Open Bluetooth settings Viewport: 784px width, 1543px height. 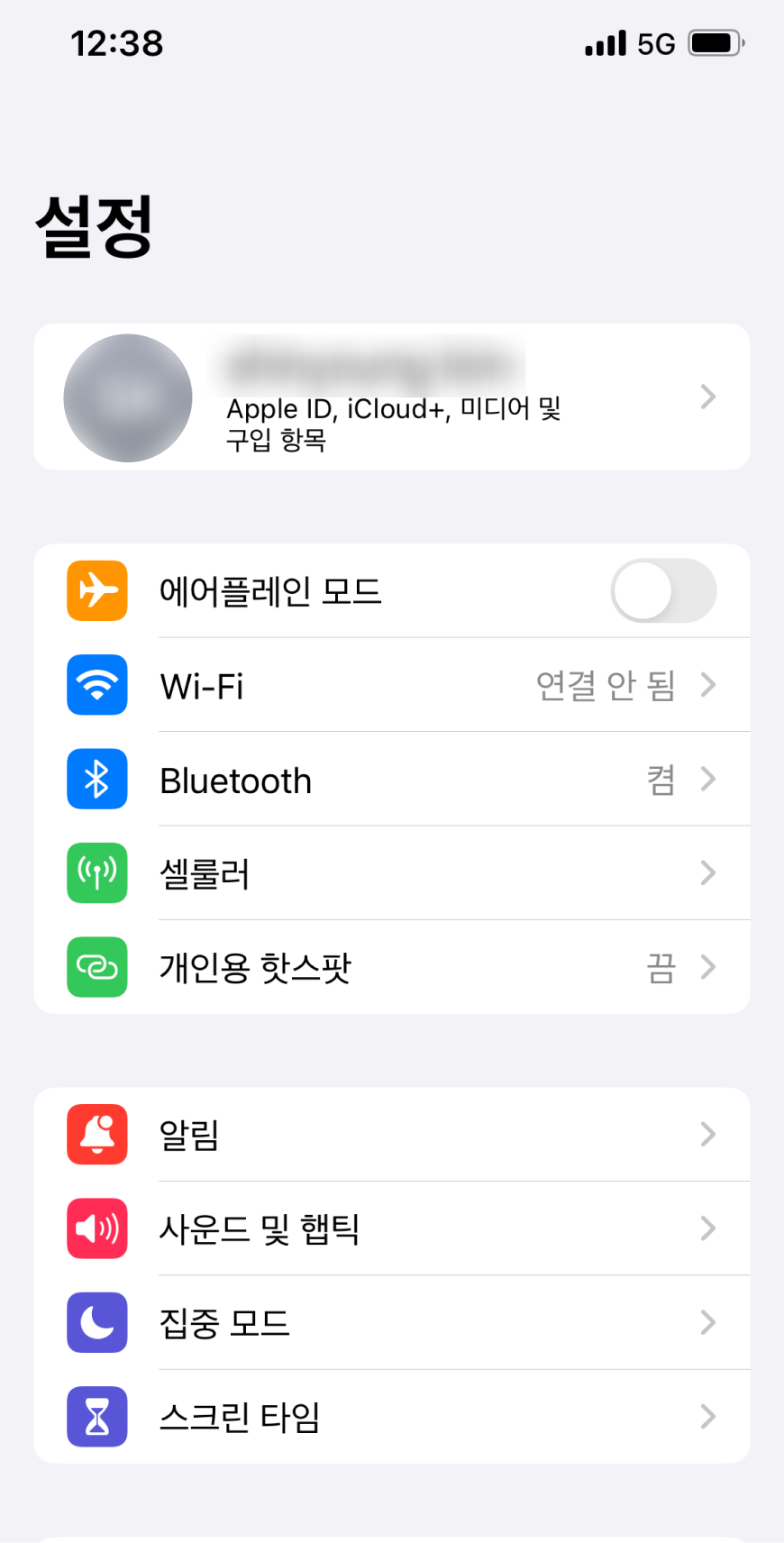point(392,780)
